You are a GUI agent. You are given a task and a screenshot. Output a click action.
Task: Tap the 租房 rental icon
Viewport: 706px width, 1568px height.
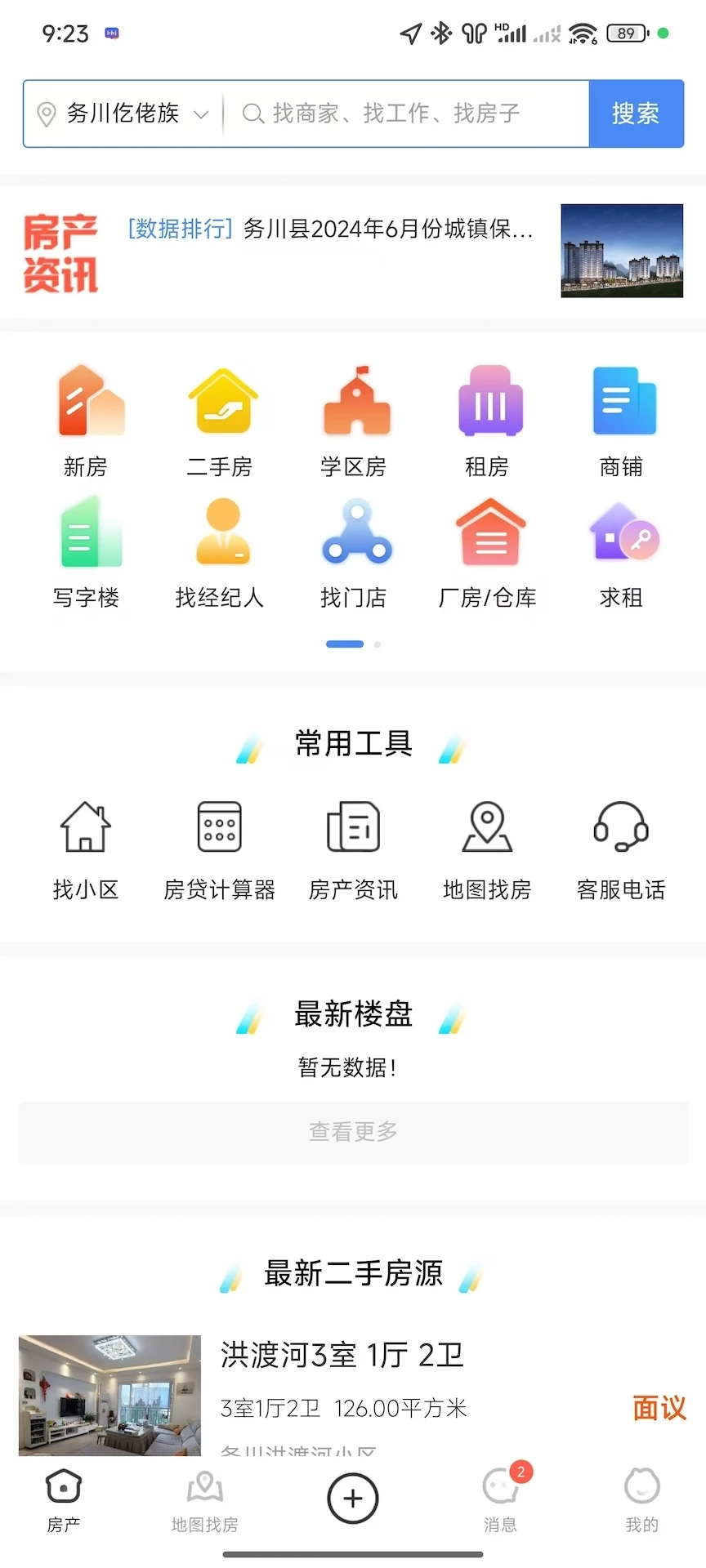488,418
